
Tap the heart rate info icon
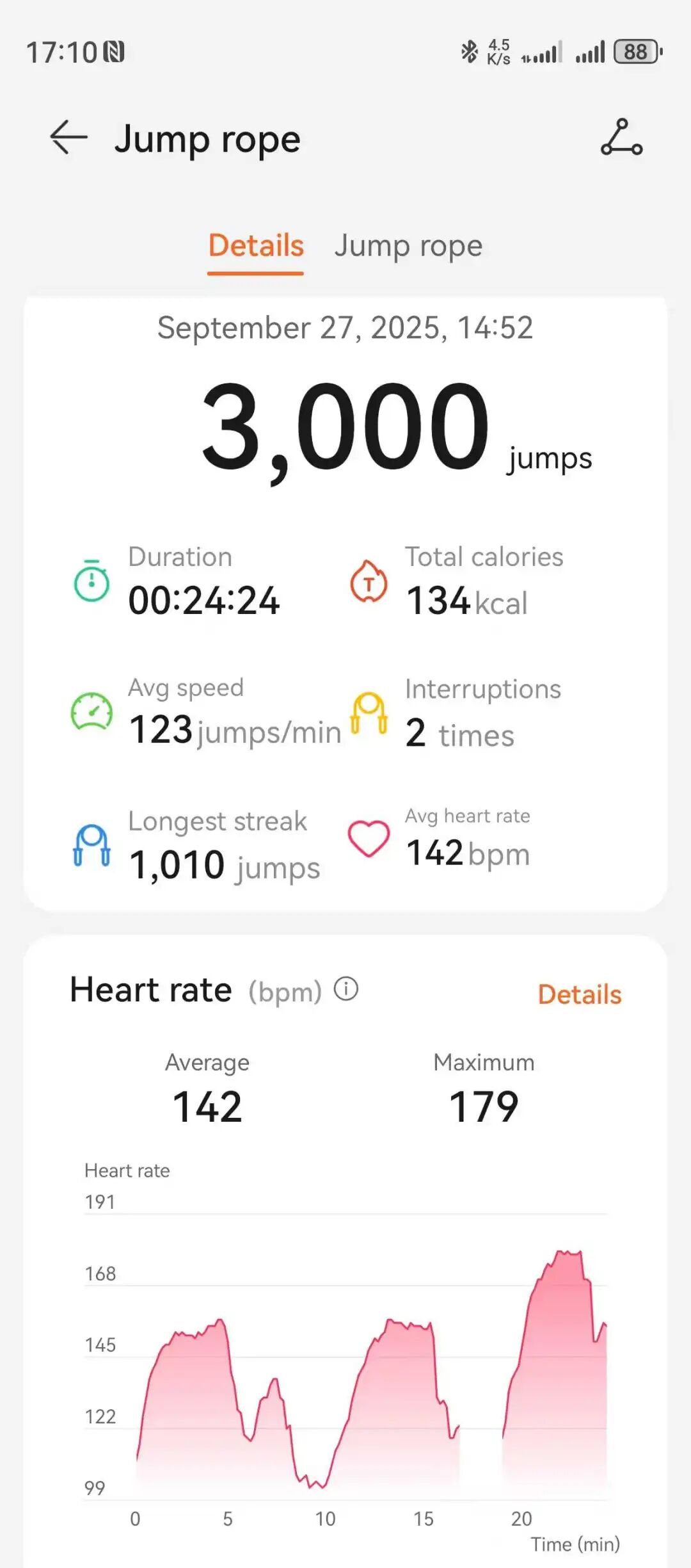click(346, 989)
